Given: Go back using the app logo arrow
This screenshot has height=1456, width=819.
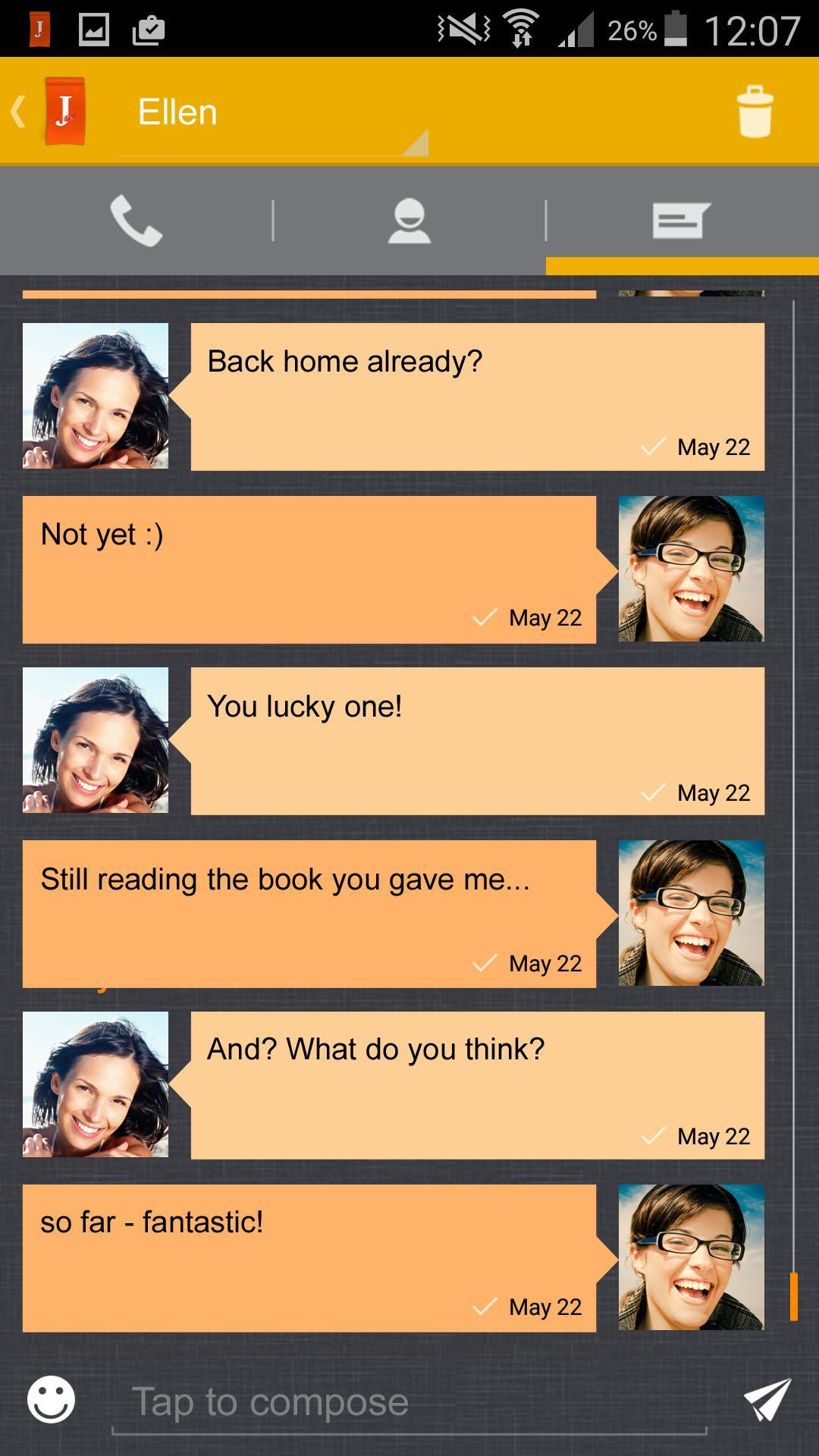Looking at the screenshot, I should [x=47, y=111].
